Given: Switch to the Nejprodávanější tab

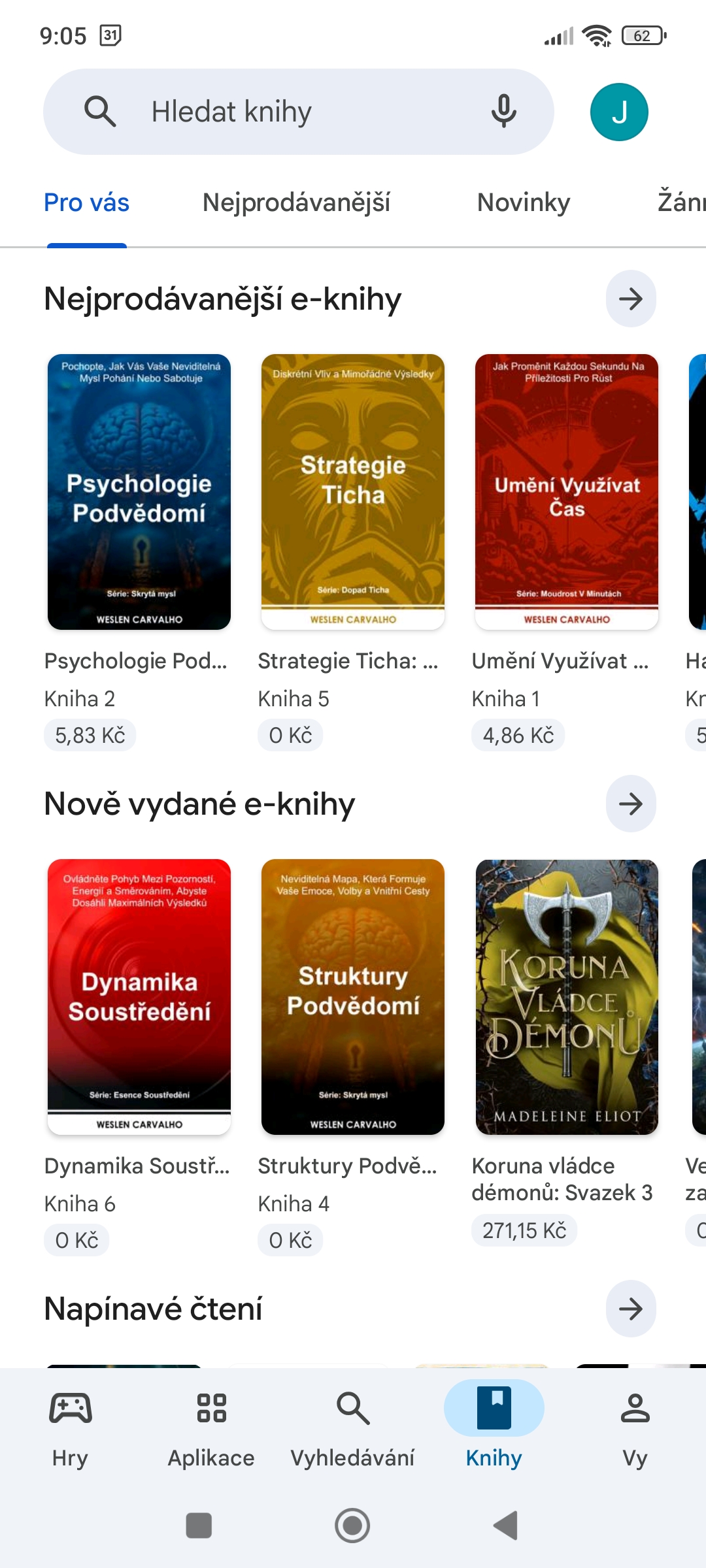Looking at the screenshot, I should pyautogui.click(x=296, y=203).
